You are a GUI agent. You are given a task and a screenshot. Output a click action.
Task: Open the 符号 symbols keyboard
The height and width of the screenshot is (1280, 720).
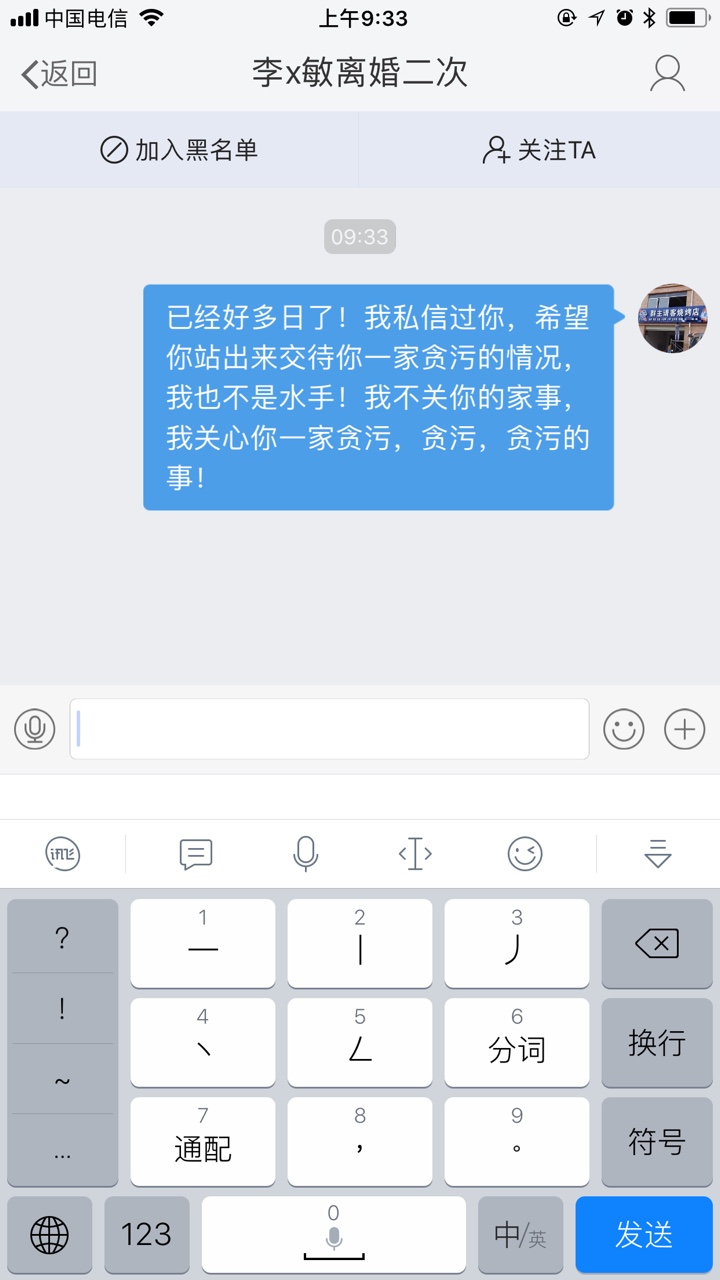tap(657, 1141)
